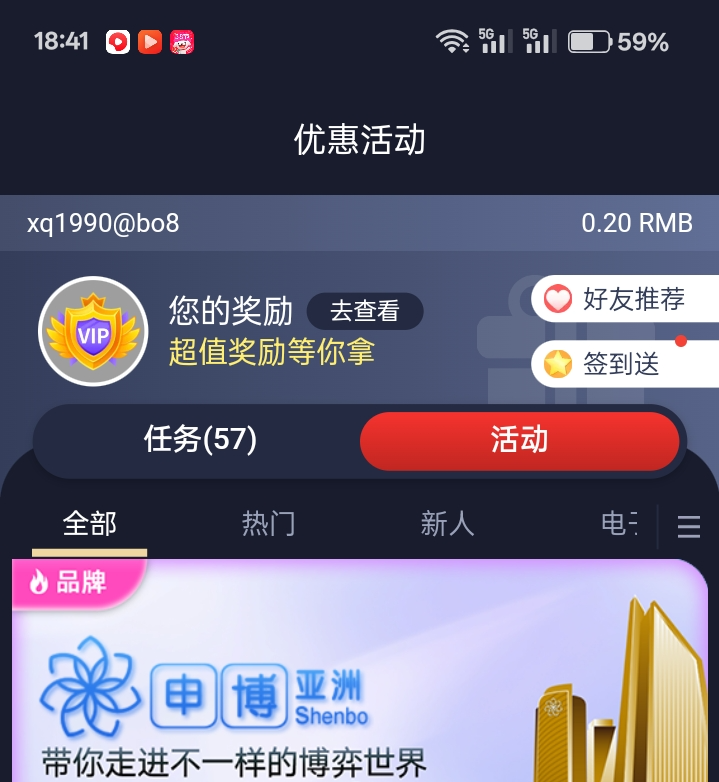The image size is (719, 782).
Task: Switch to the 任务(57) segment
Action: (x=200, y=439)
